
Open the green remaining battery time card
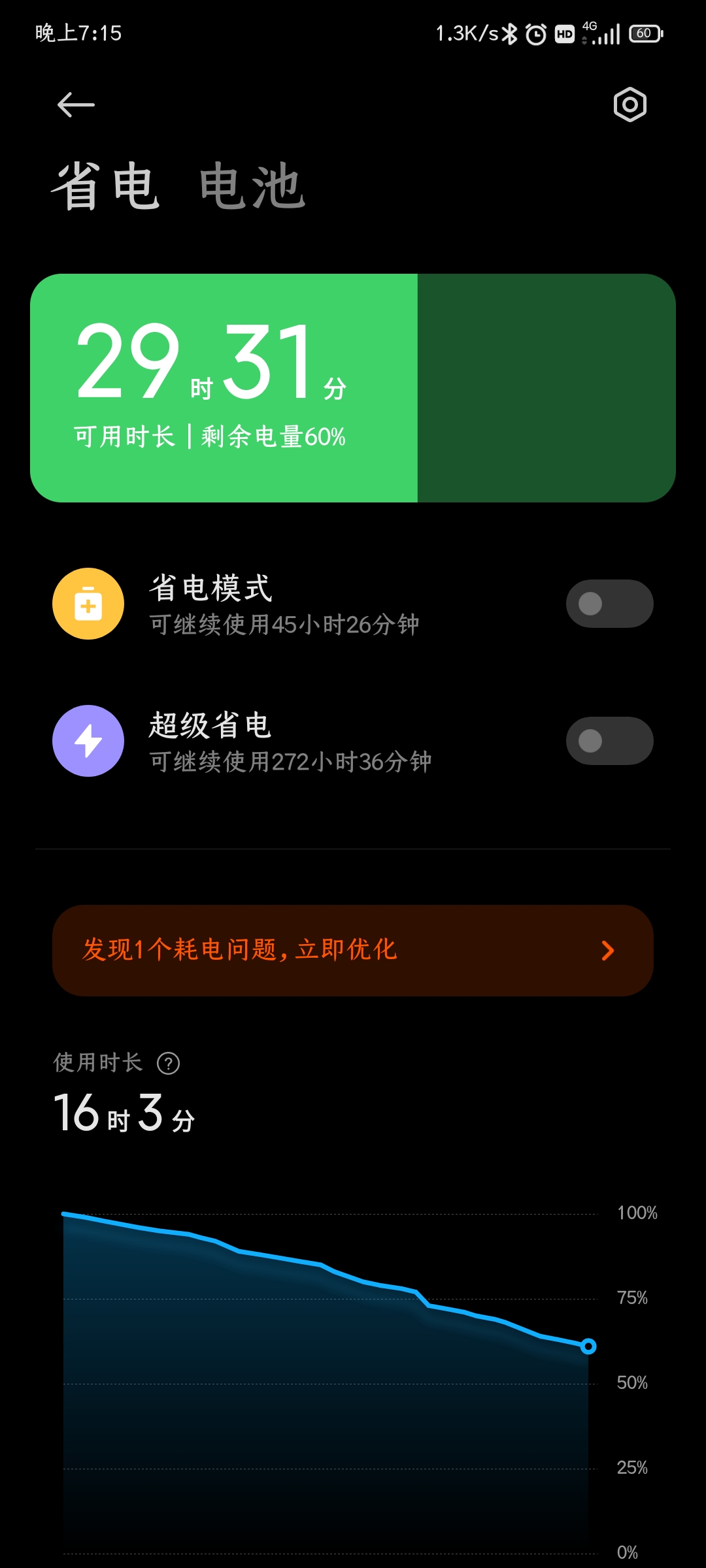(353, 388)
